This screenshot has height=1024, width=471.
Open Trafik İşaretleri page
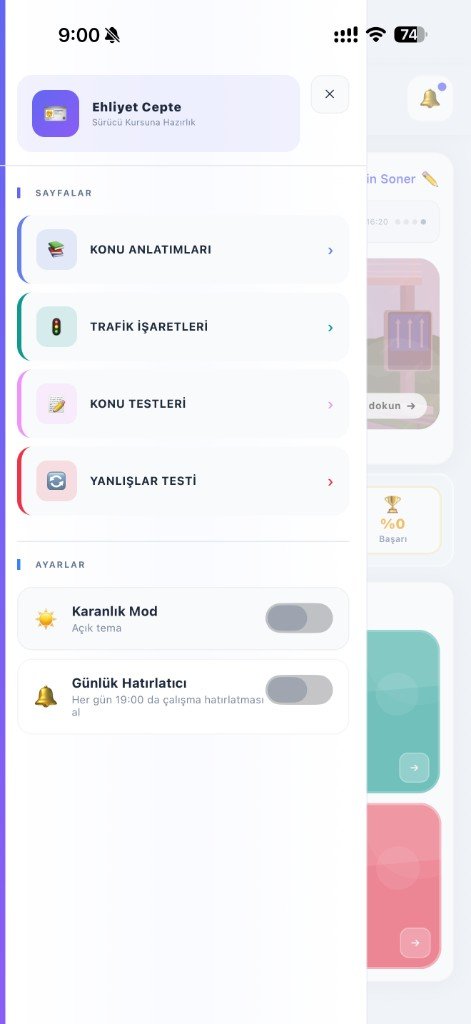pyautogui.click(x=183, y=327)
